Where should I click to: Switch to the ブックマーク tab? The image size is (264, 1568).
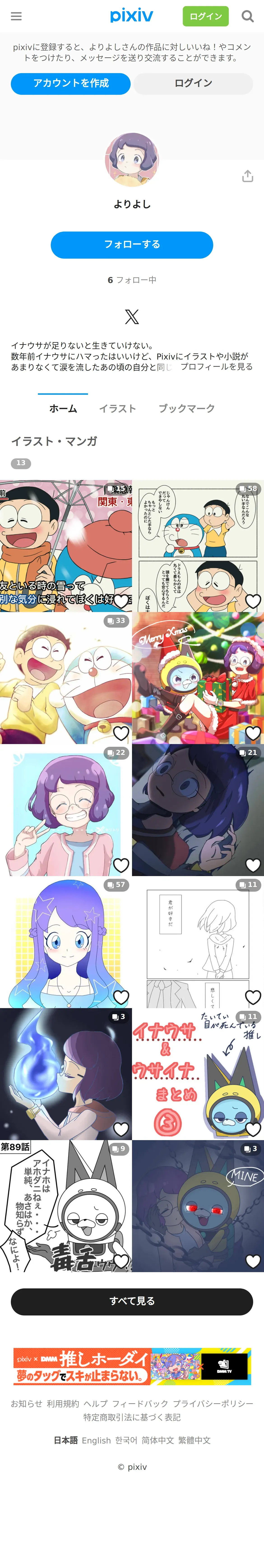(187, 408)
